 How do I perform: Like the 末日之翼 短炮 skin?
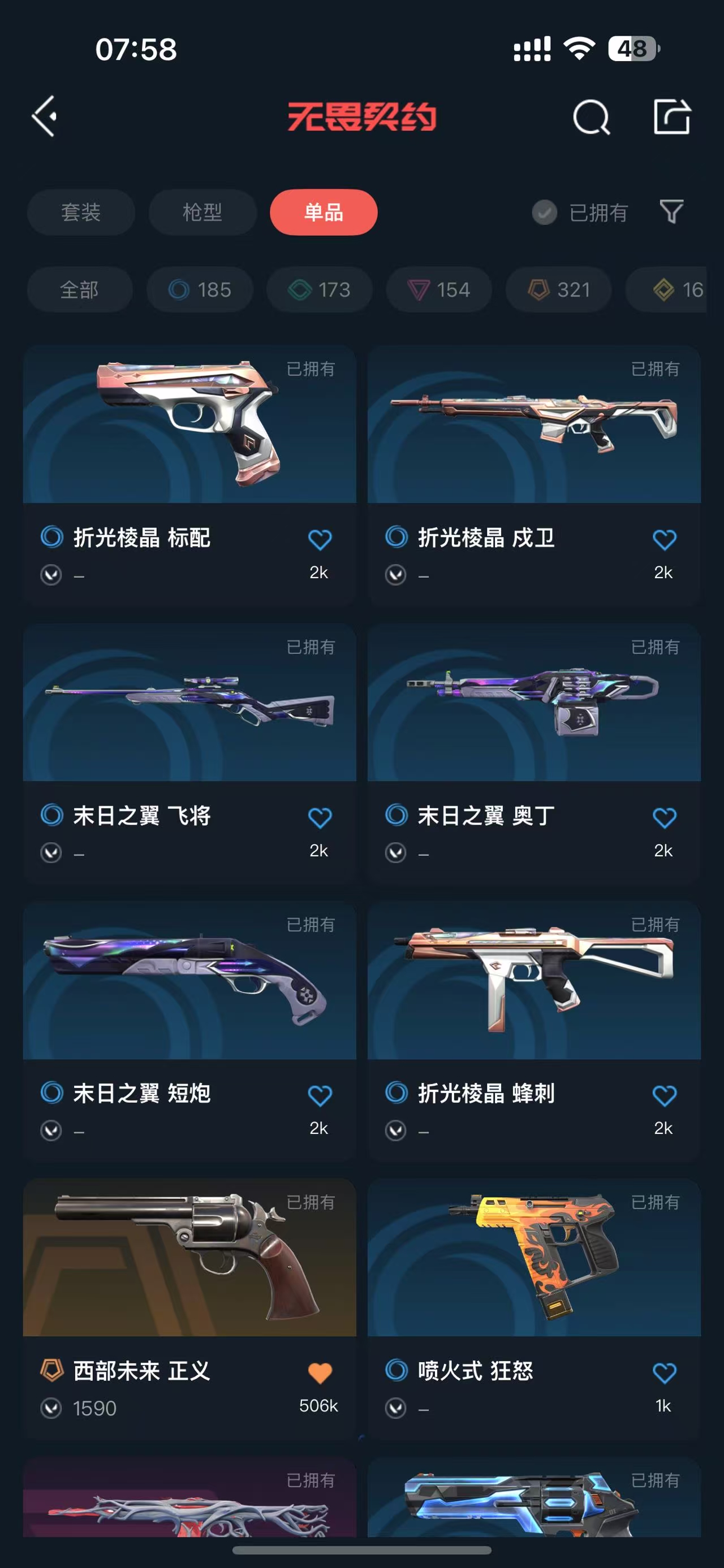(320, 1095)
